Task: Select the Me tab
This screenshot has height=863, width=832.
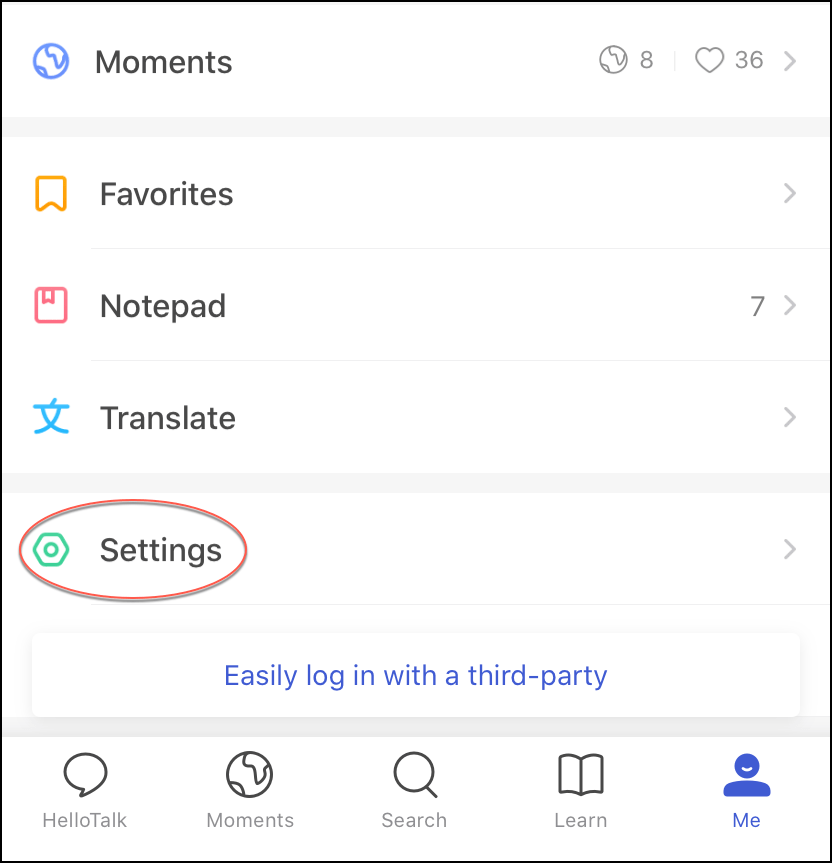Action: pos(746,791)
